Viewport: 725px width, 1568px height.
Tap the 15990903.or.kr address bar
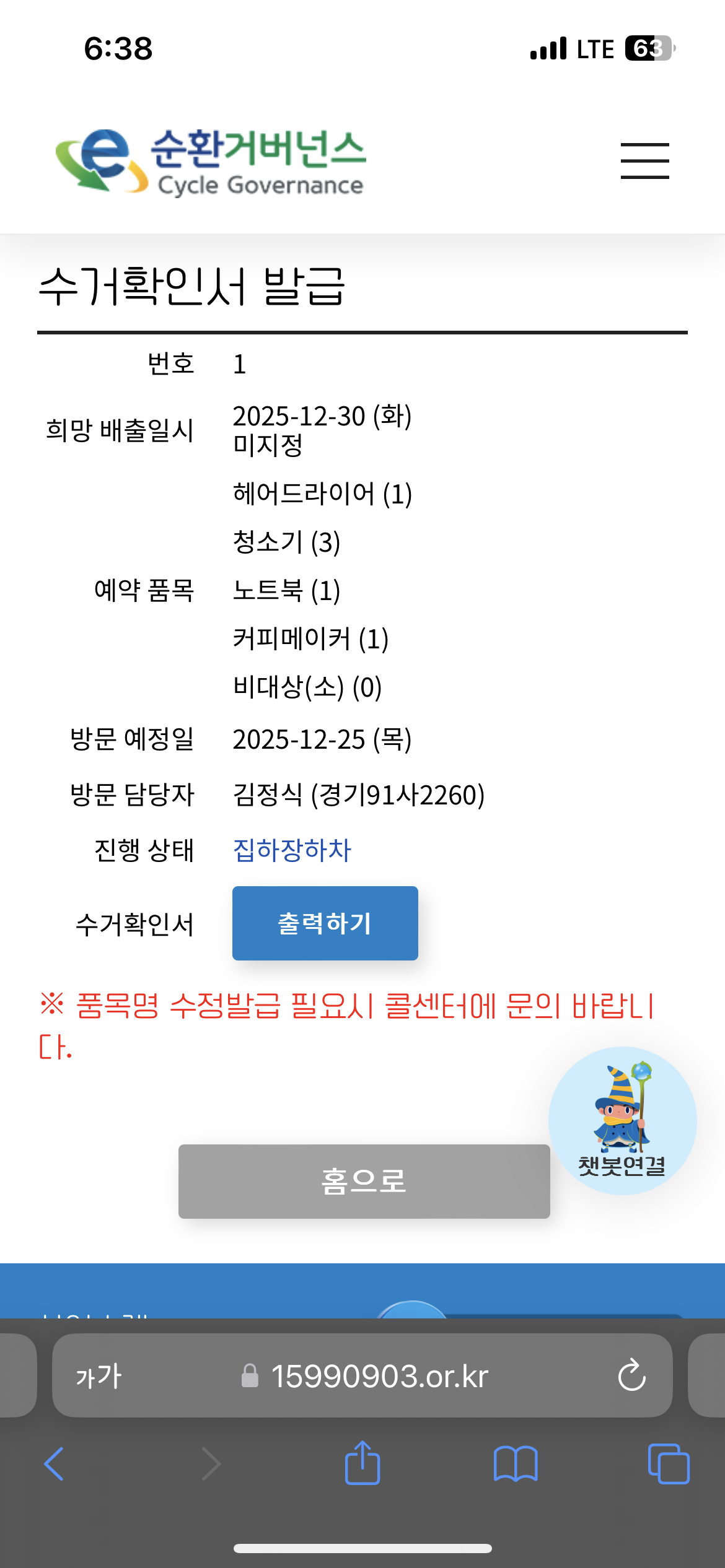[x=379, y=1376]
